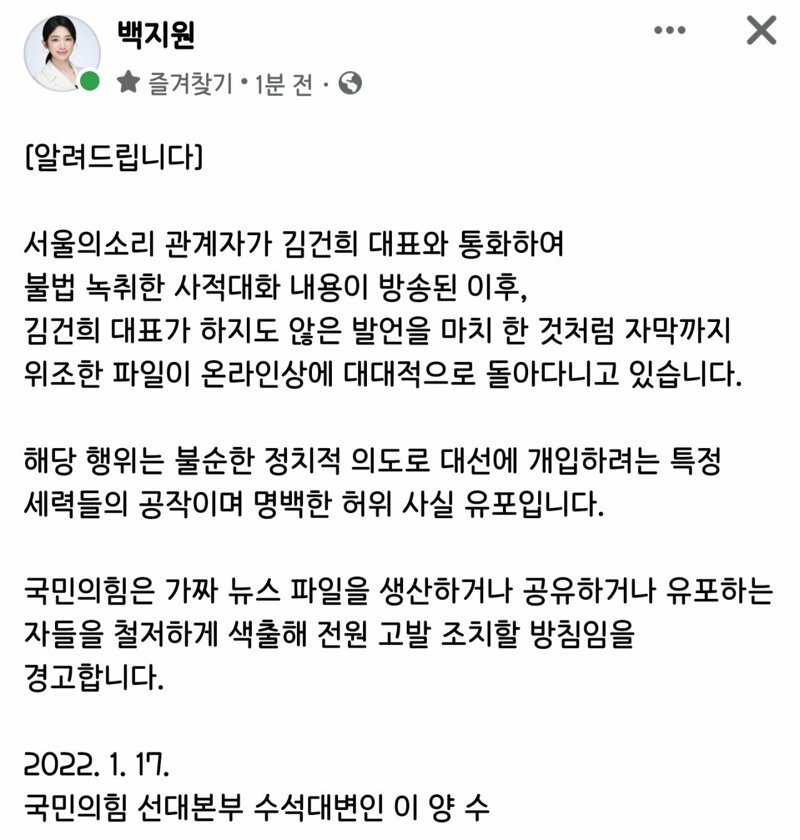Open the post's three-dot options menu

click(670, 31)
